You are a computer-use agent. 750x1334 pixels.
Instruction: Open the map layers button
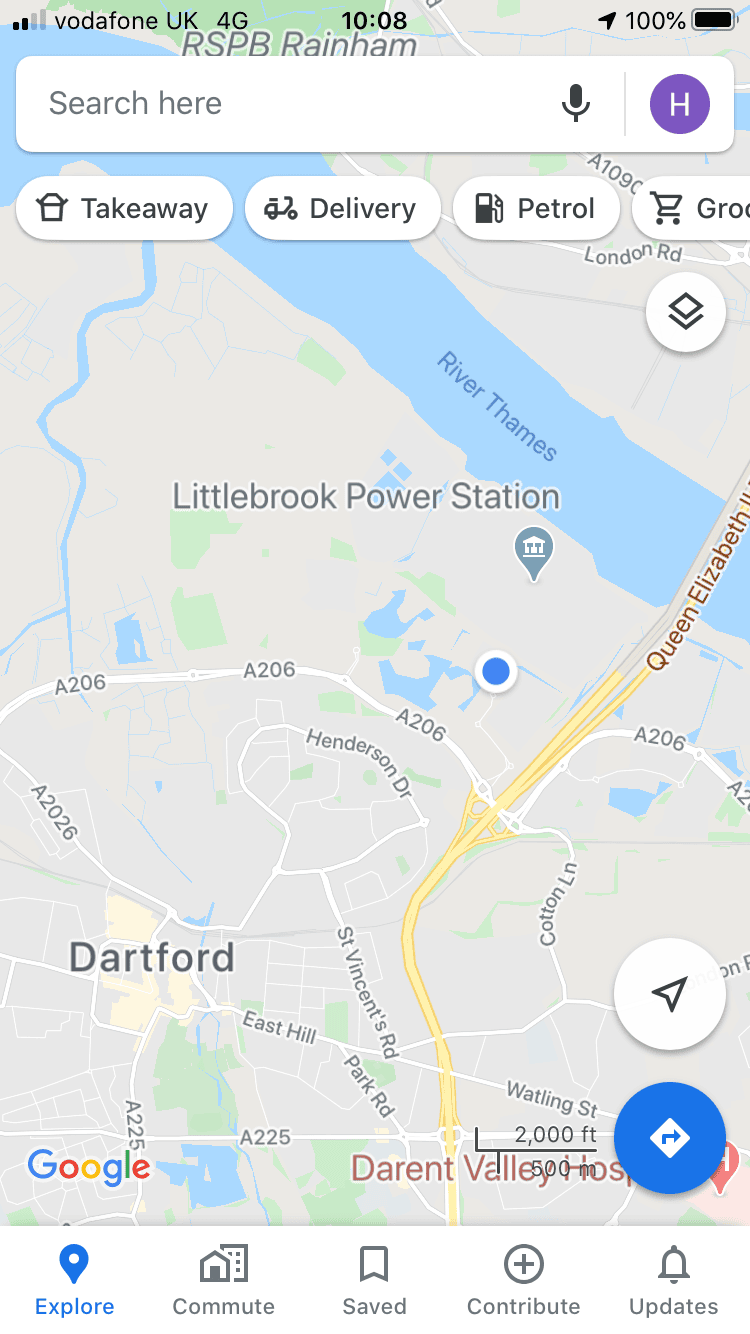click(686, 313)
